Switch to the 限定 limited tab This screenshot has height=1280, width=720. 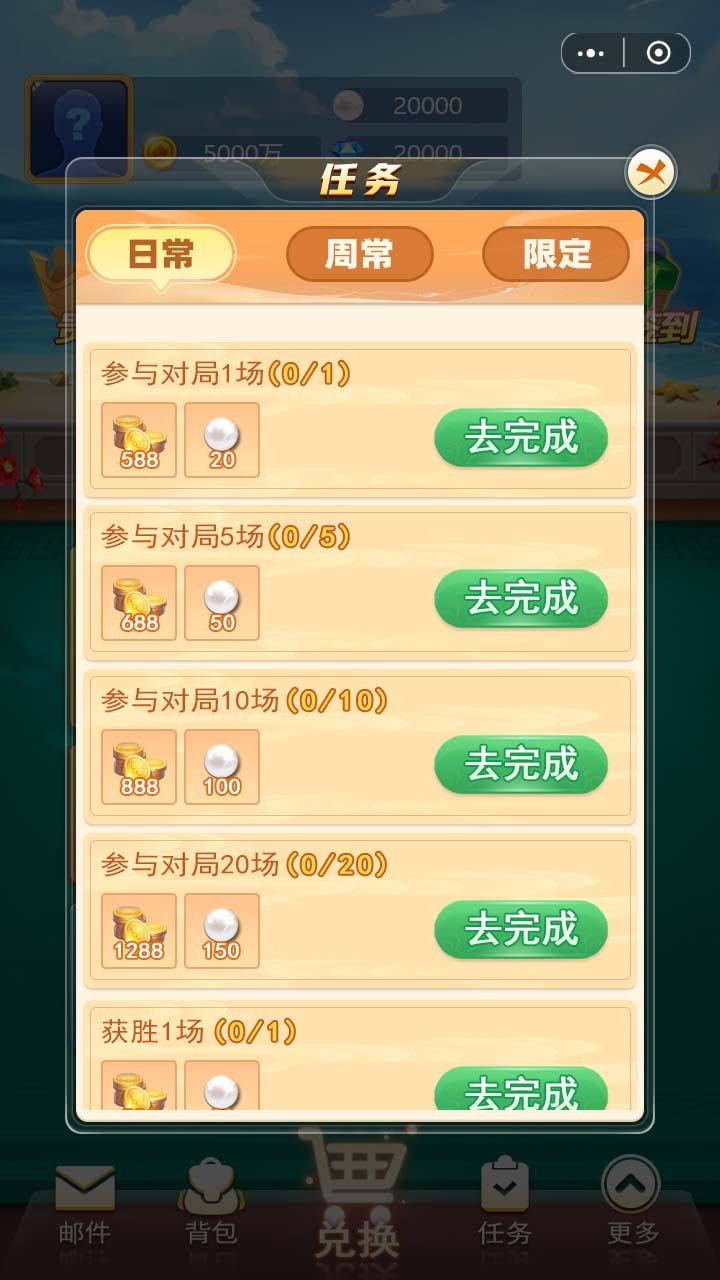tap(555, 255)
